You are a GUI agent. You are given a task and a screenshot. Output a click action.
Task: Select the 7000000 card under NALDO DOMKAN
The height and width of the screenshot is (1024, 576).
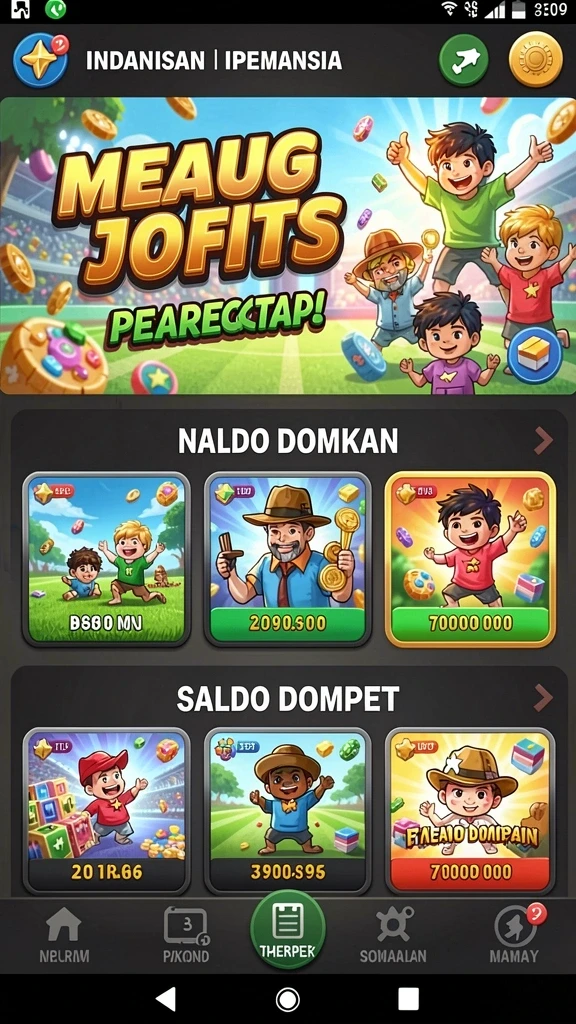pyautogui.click(x=470, y=559)
